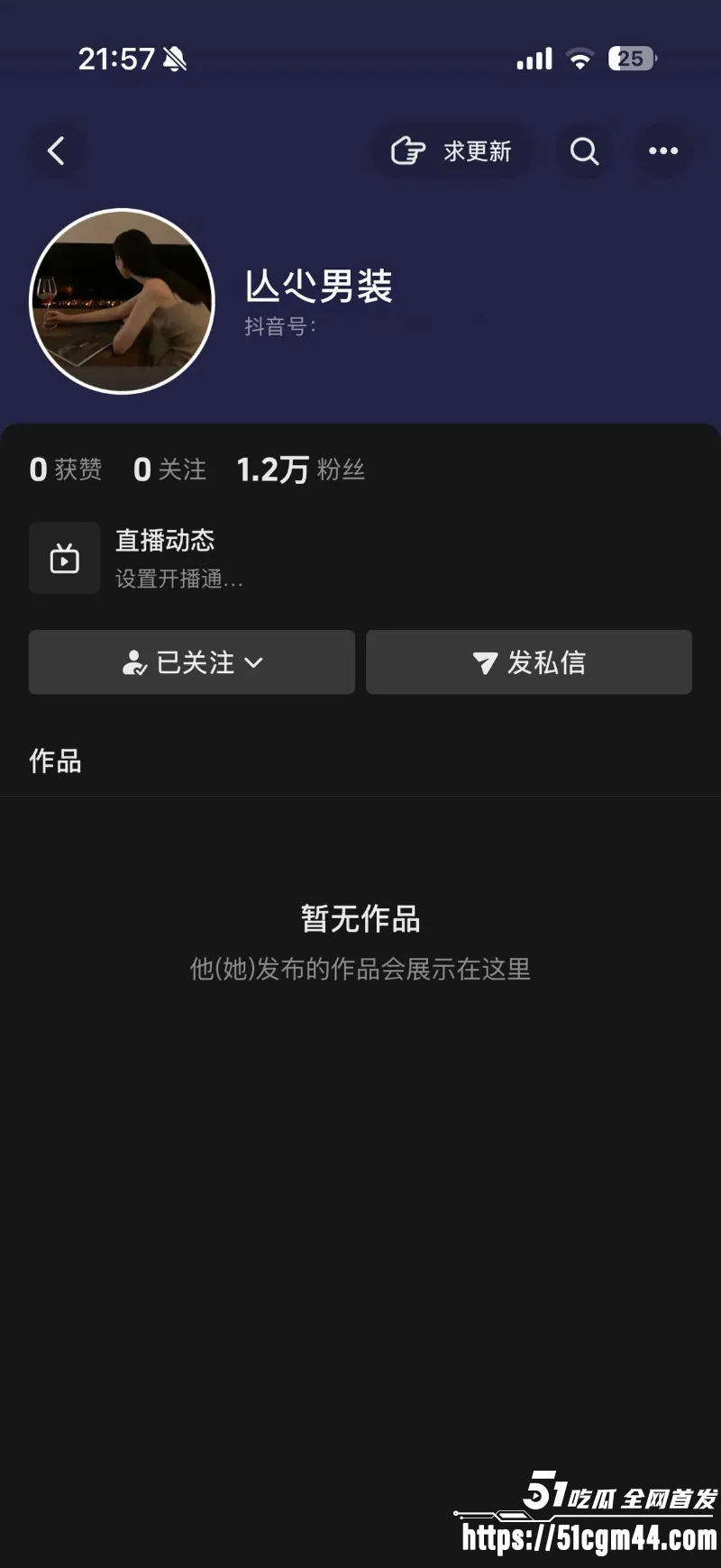Select the 作品 works tab
721x1568 pixels.
[x=55, y=761]
